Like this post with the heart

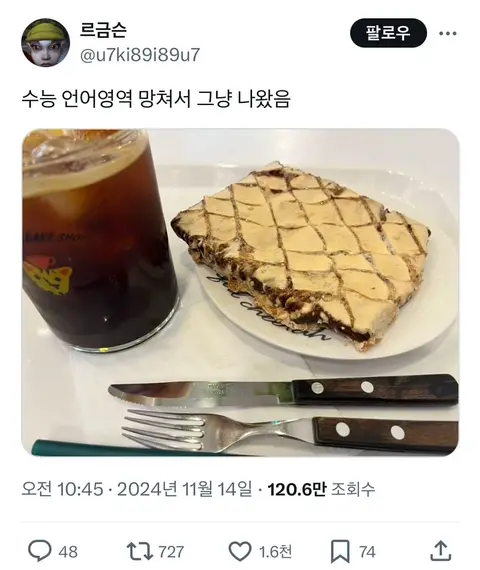pyautogui.click(x=240, y=551)
